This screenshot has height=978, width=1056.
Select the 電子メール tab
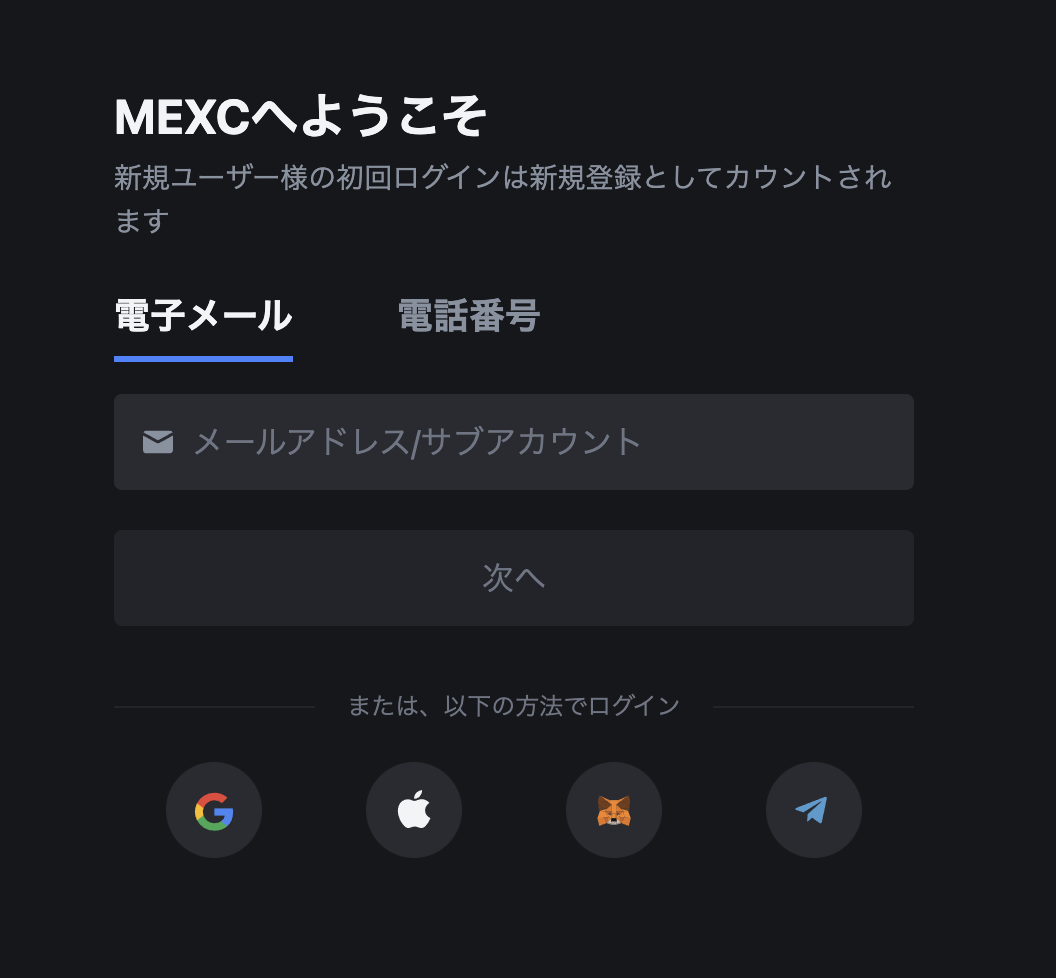point(203,316)
